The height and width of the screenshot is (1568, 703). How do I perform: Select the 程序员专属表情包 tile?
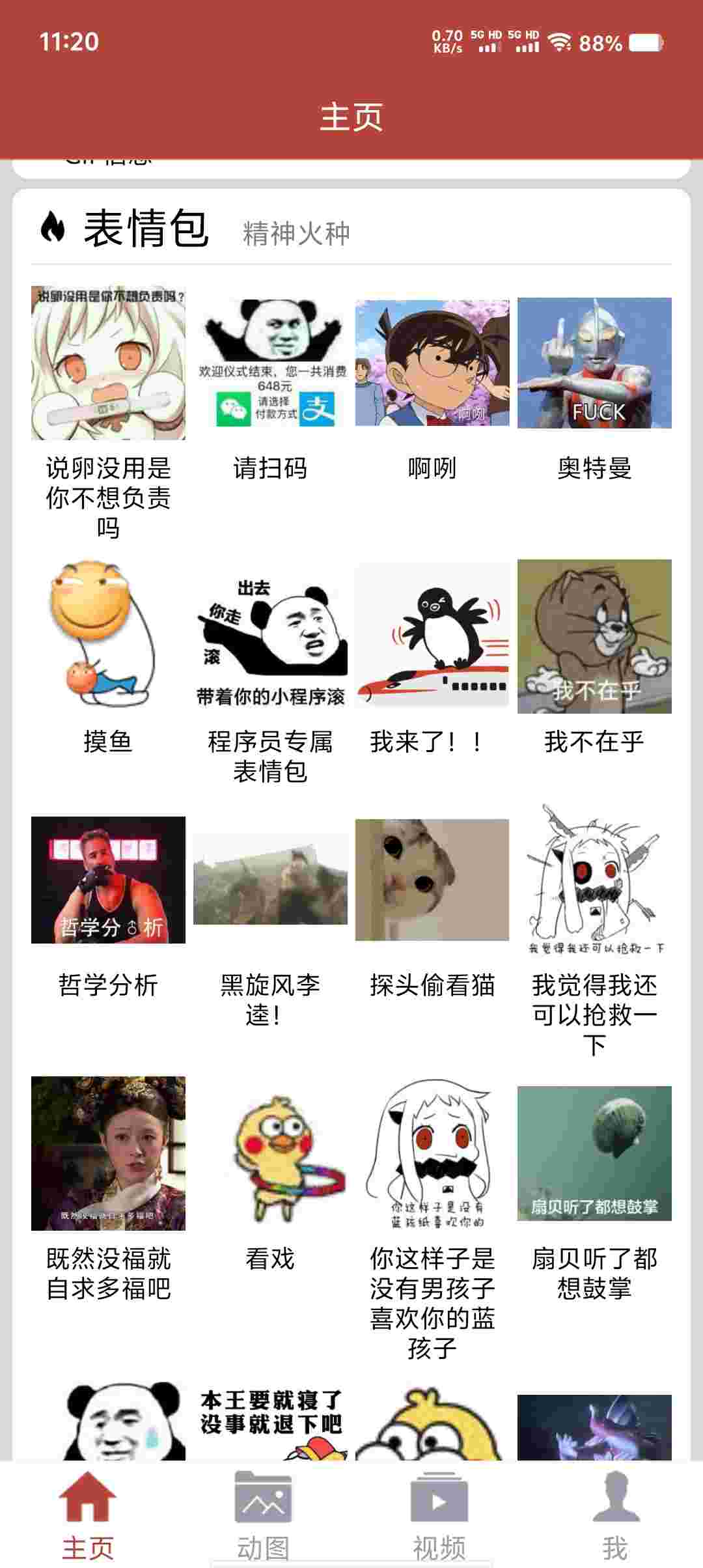point(270,637)
